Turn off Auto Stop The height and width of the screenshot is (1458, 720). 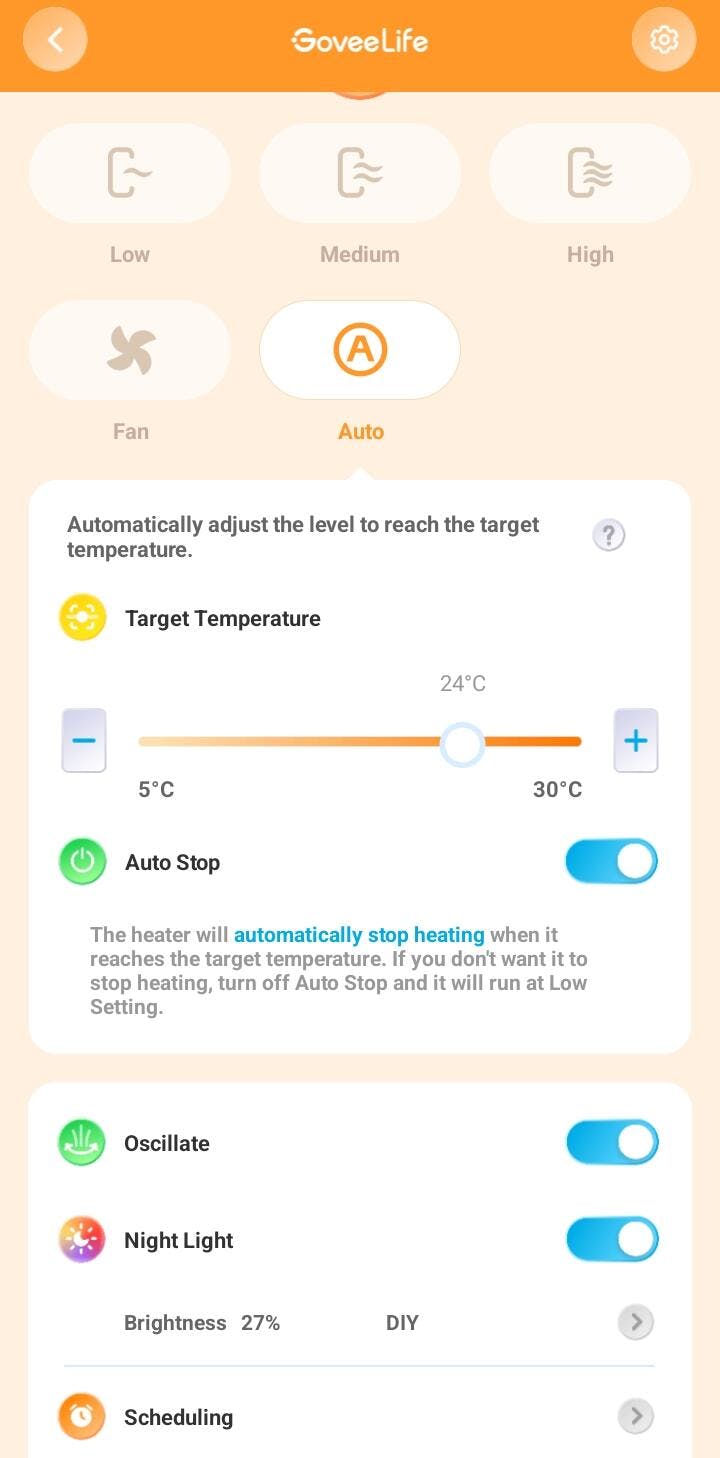611,862
